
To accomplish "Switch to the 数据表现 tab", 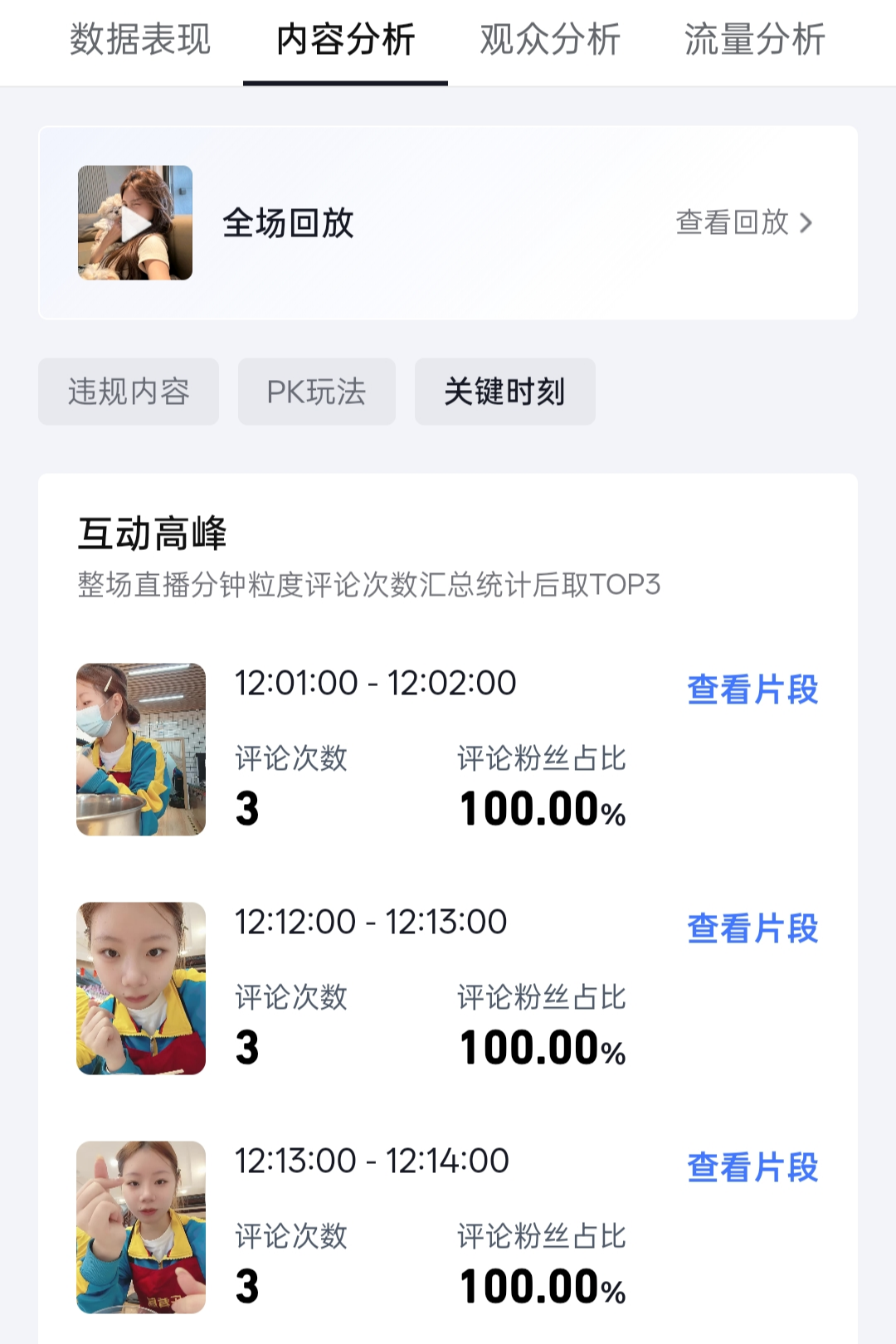I will pyautogui.click(x=140, y=40).
